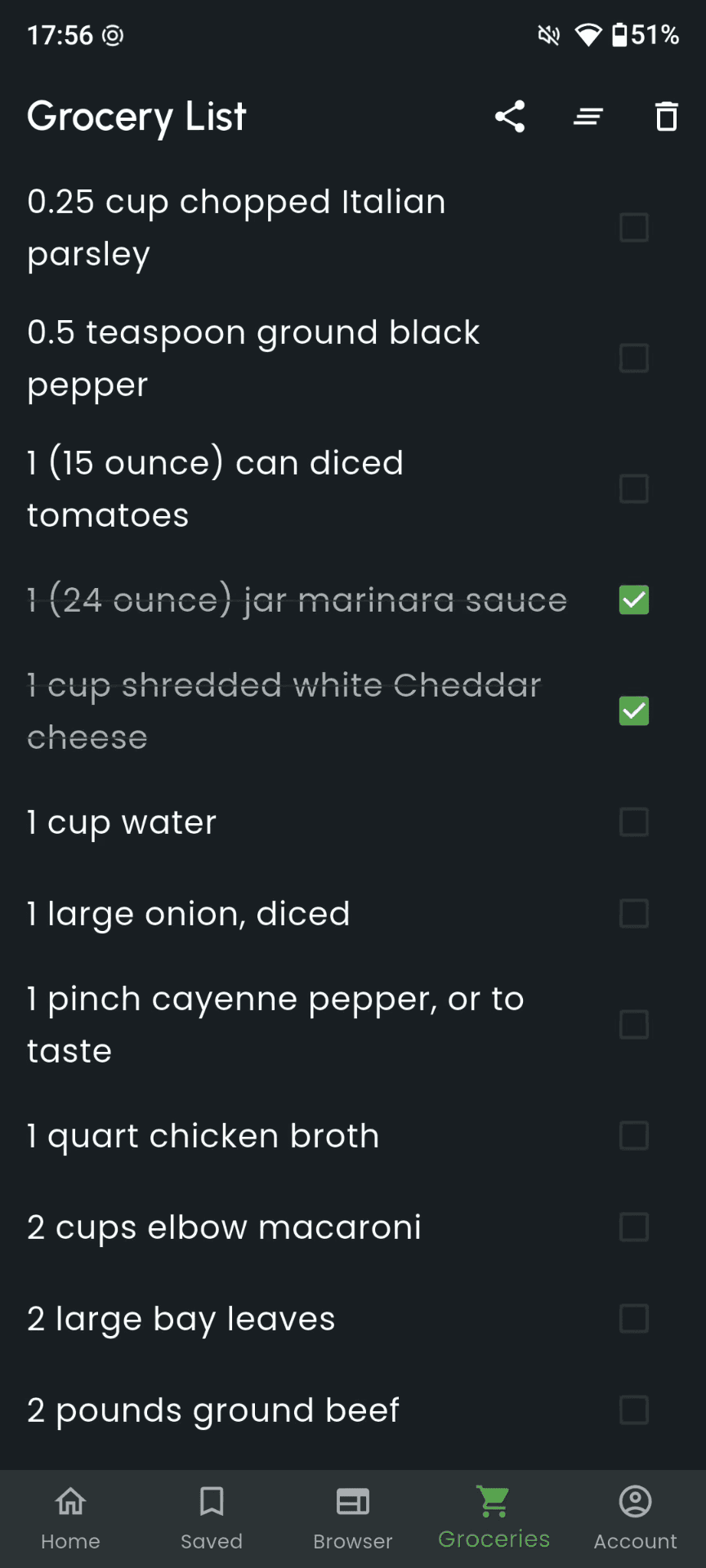
Task: Check off the 1 cup water item
Action: point(633,822)
